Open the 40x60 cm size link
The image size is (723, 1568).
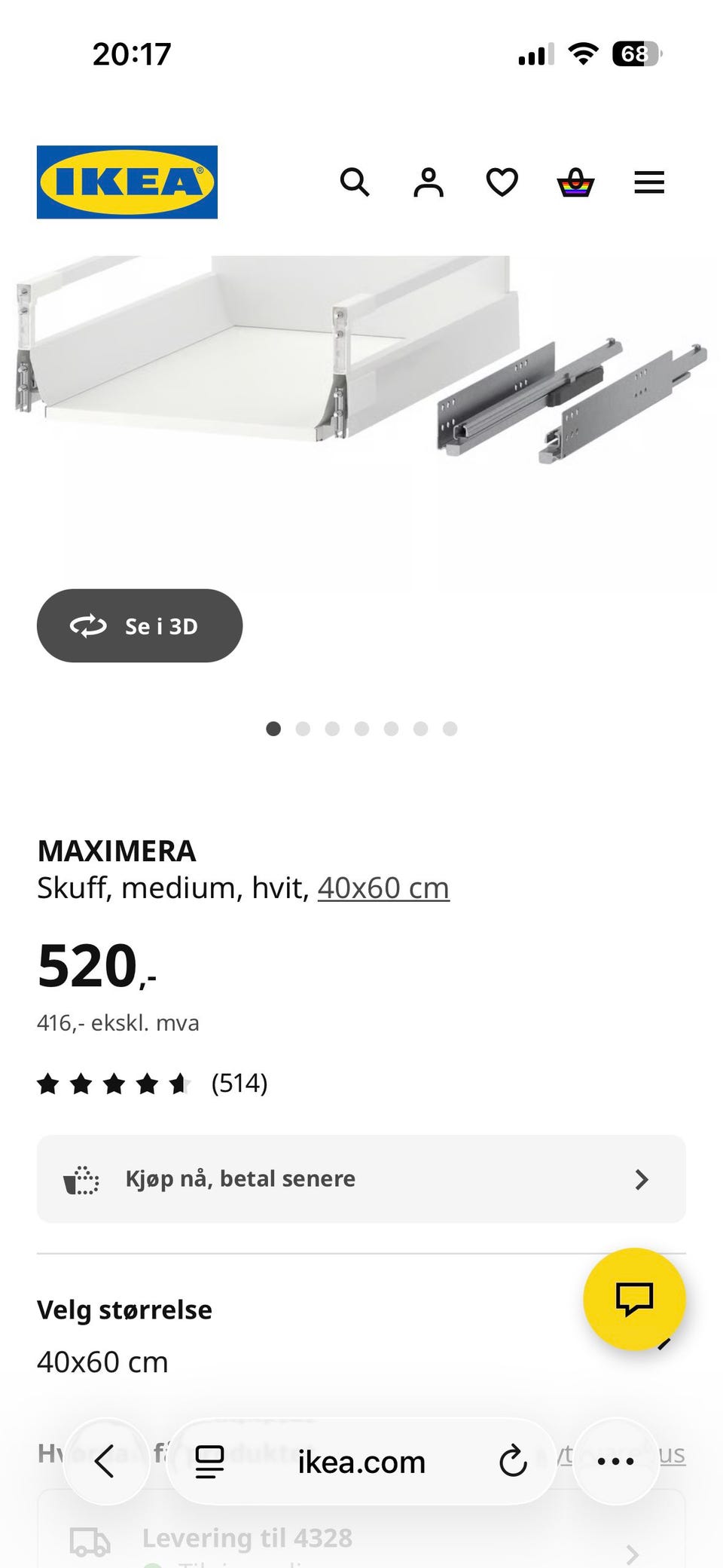pos(383,888)
